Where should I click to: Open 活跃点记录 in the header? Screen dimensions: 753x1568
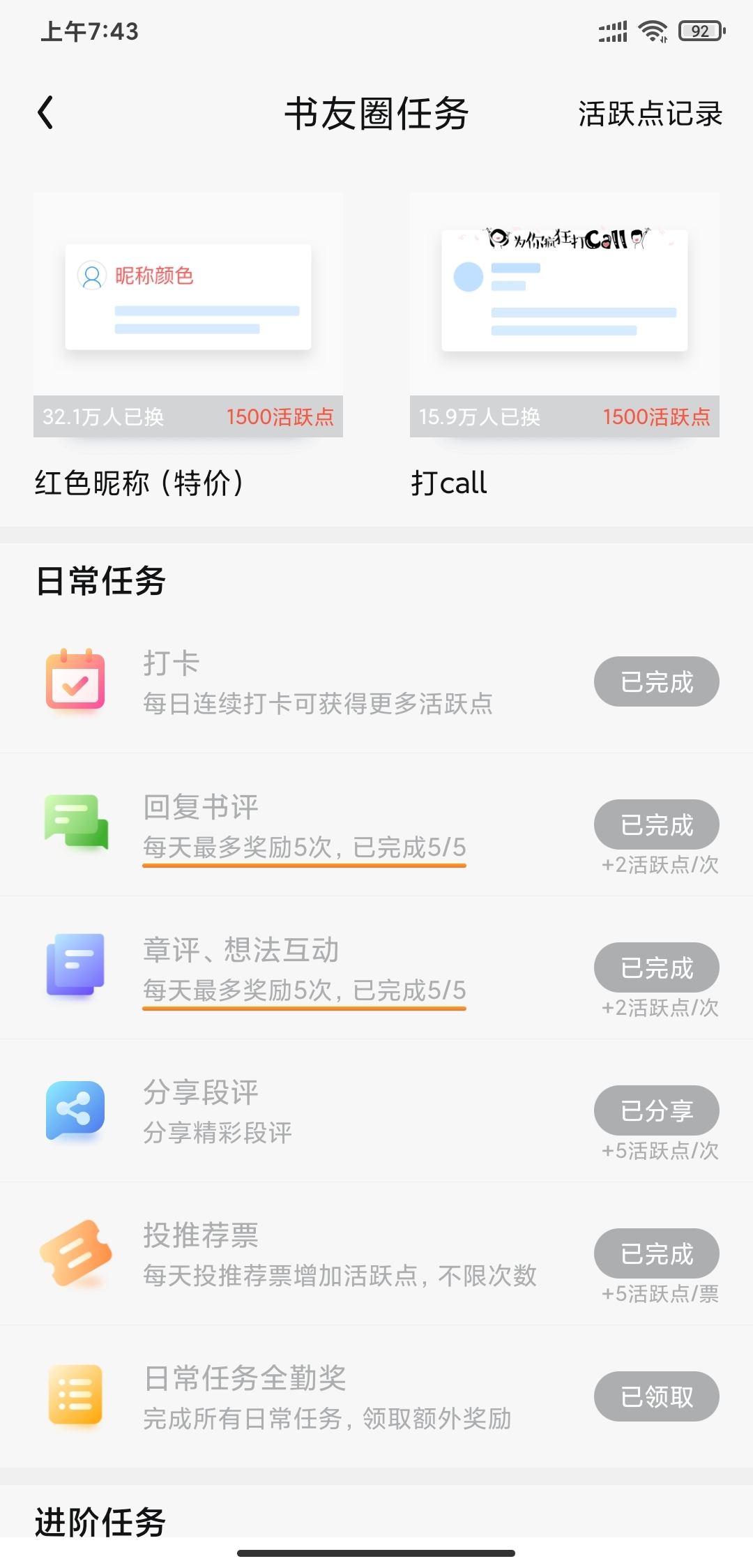[650, 114]
